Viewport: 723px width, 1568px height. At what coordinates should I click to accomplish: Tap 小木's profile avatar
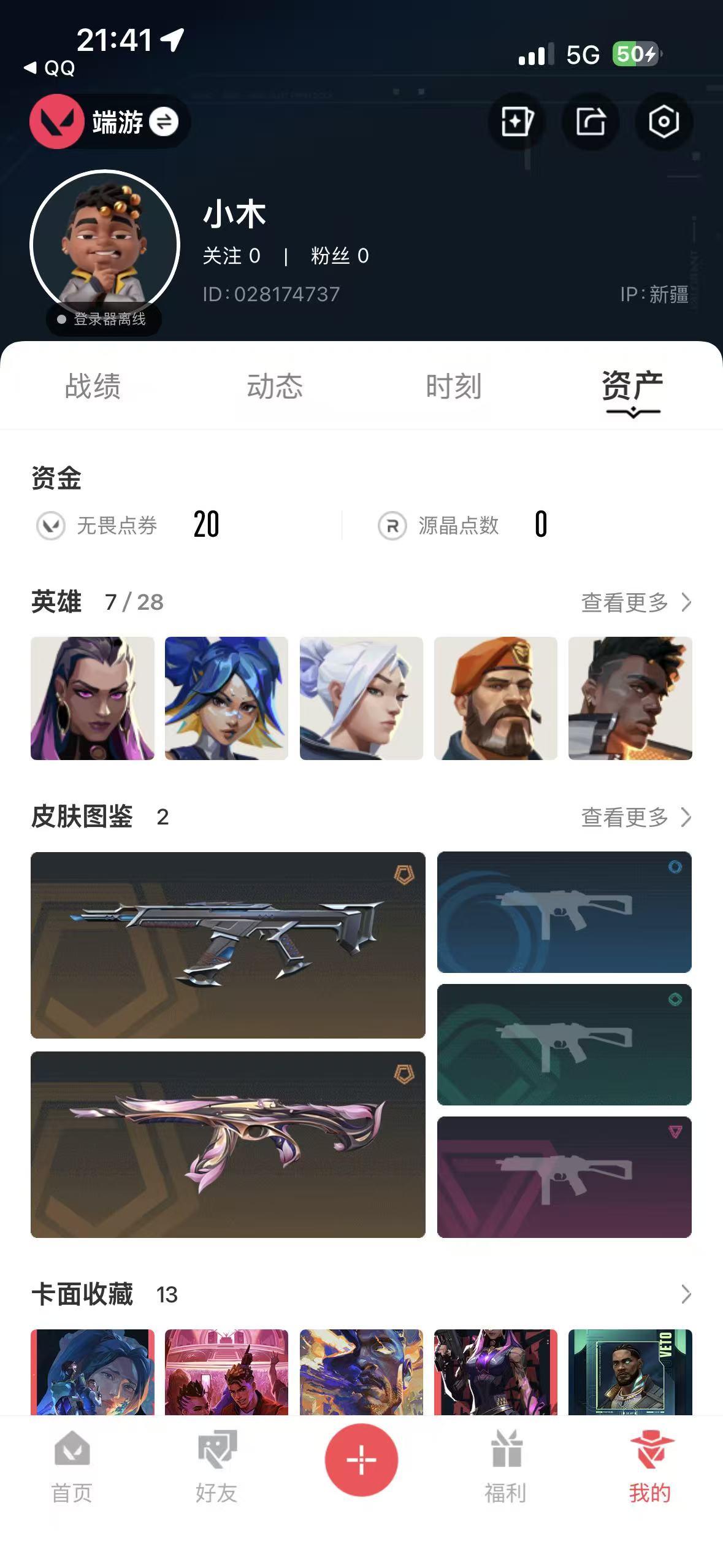tap(105, 245)
